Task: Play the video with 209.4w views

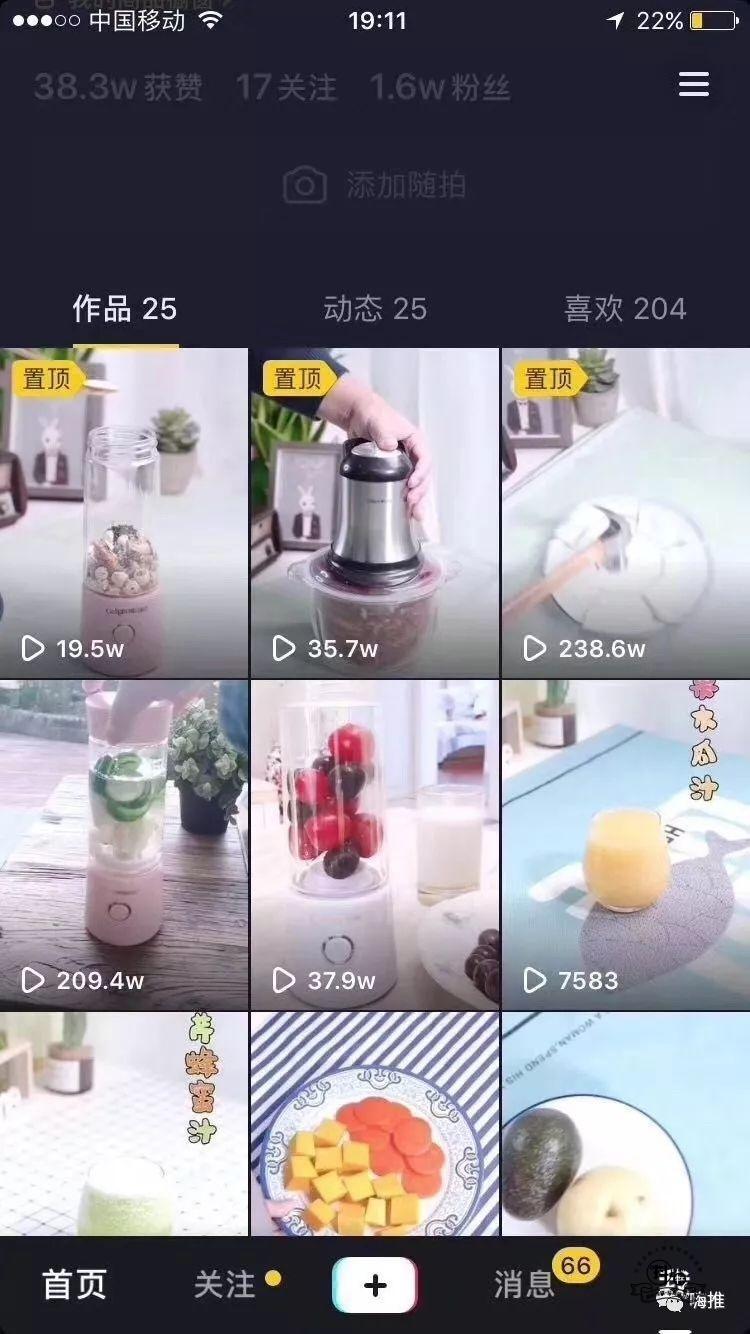Action: [x=124, y=845]
